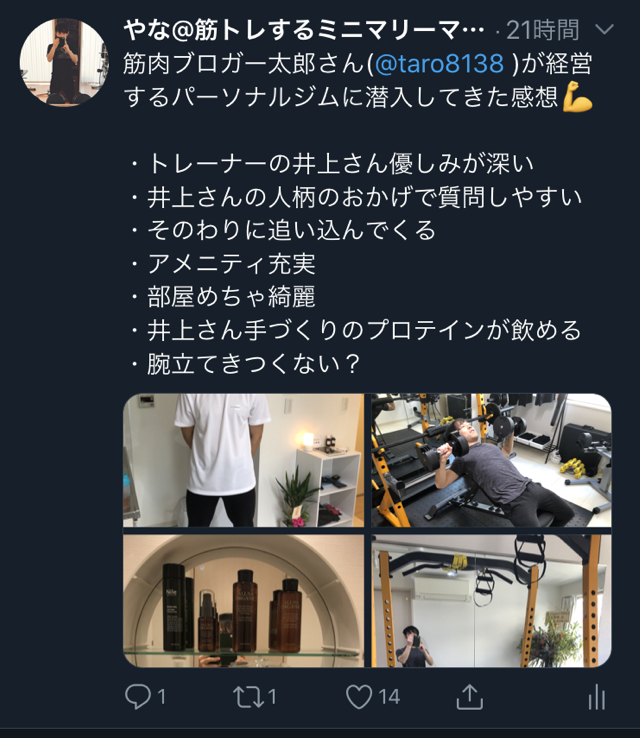Viewport: 641px width, 738px height.
Task: Share this tweet
Action: pos(469,697)
